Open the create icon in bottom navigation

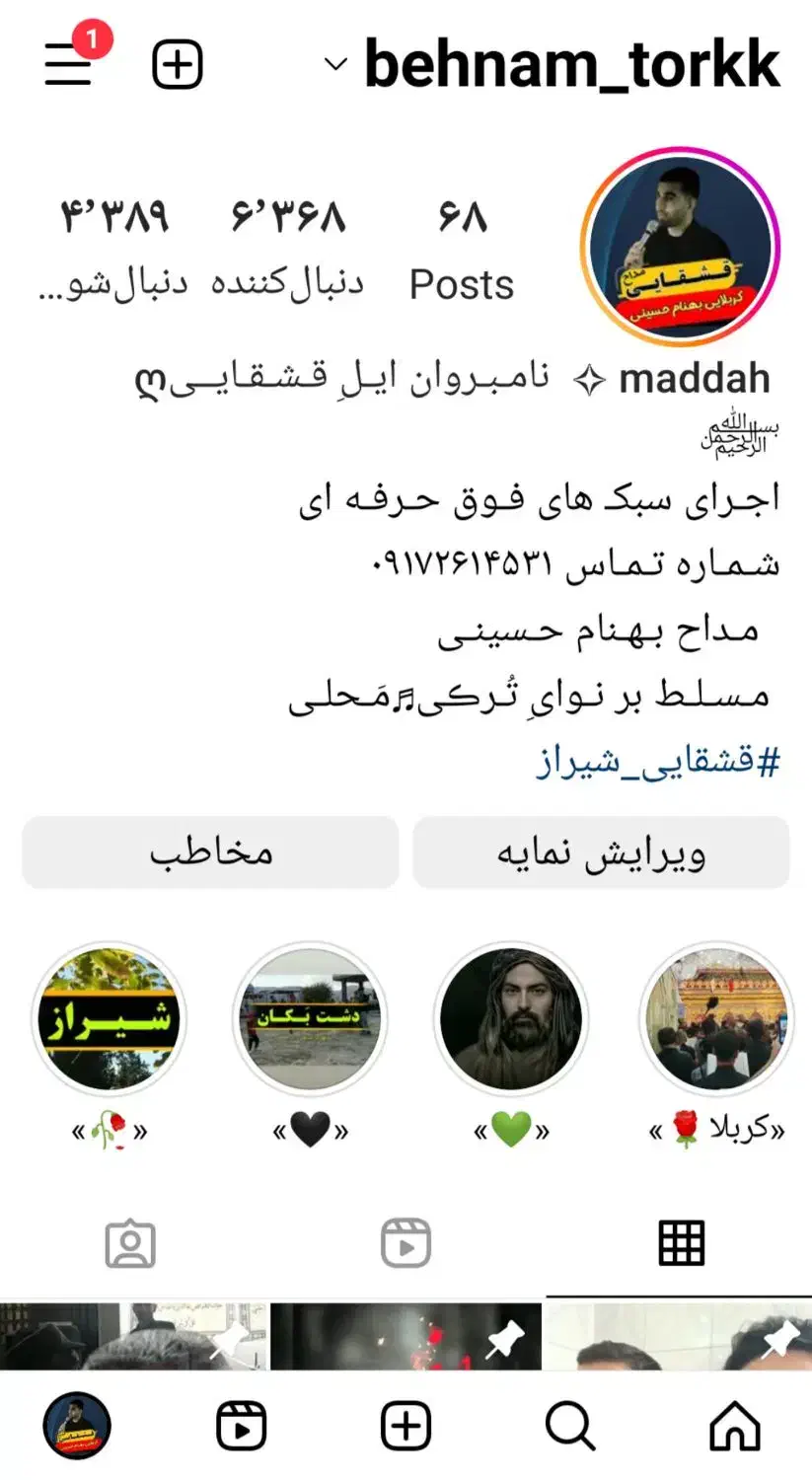(x=405, y=1424)
